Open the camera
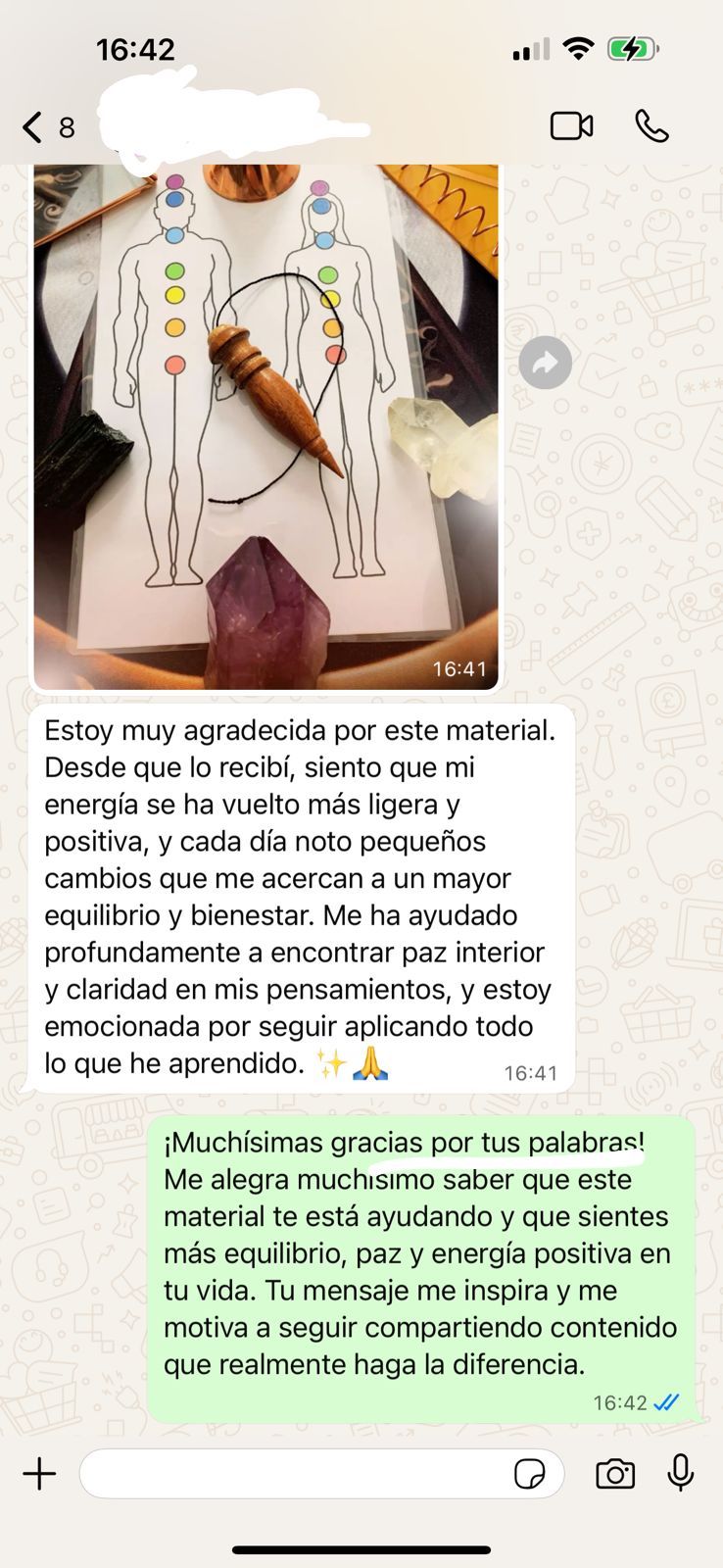 click(615, 1474)
